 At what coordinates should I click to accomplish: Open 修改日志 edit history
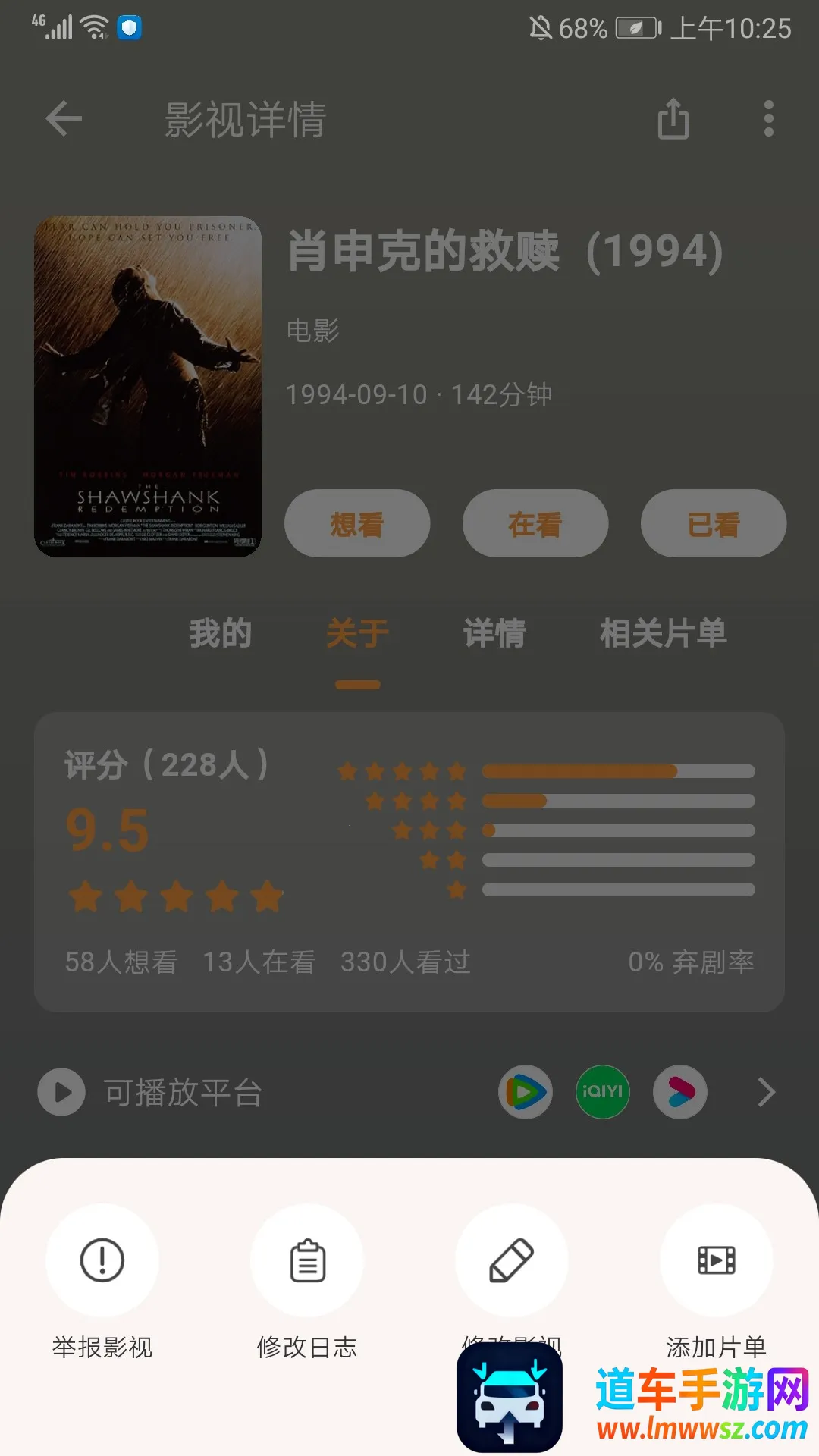point(307,1260)
